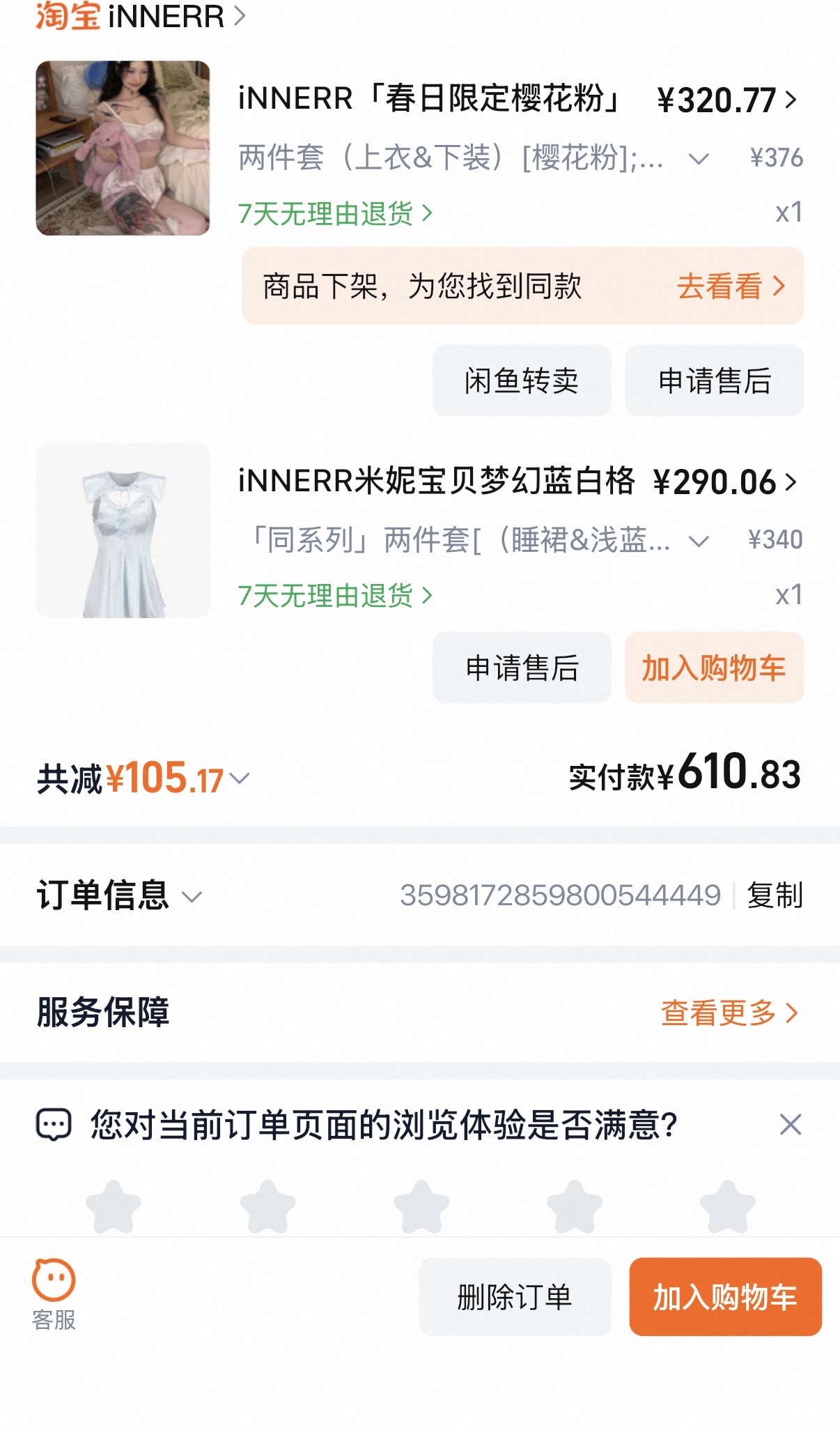Expand the 两件套 樱花粉 spec details
Screen dimensions: 840x1430
tap(699, 159)
